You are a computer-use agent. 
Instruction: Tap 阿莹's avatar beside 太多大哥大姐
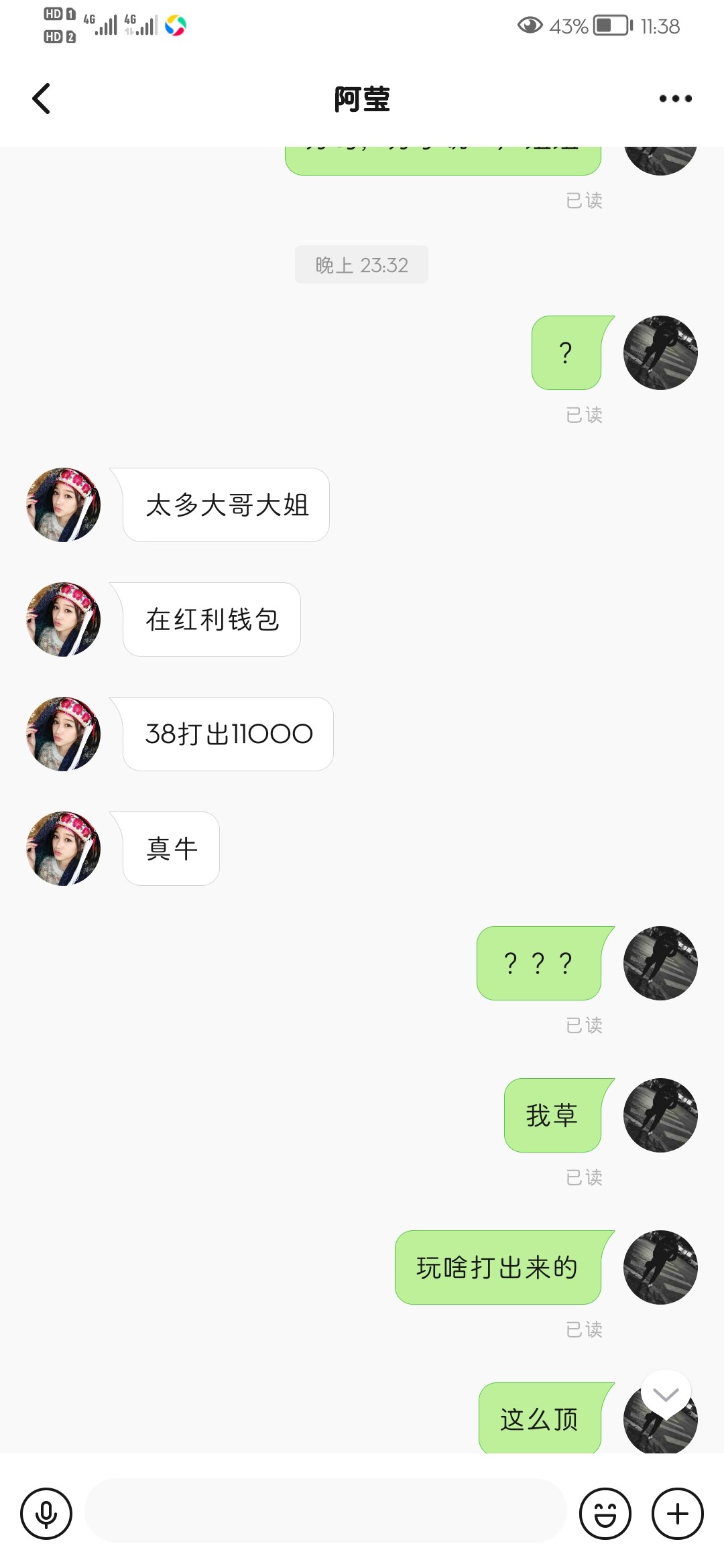[62, 505]
